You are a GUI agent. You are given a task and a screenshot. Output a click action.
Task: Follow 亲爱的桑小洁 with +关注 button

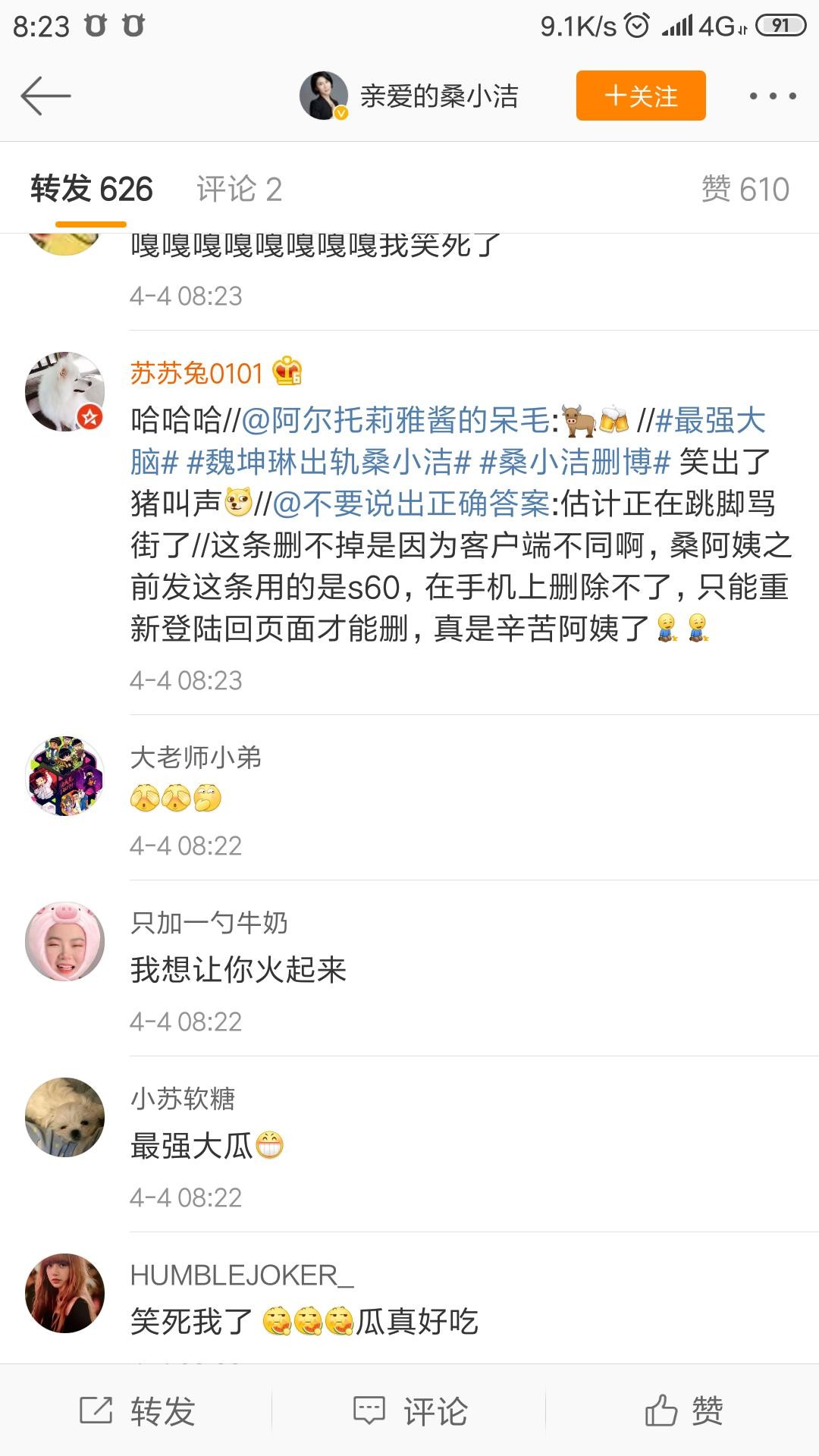point(641,96)
